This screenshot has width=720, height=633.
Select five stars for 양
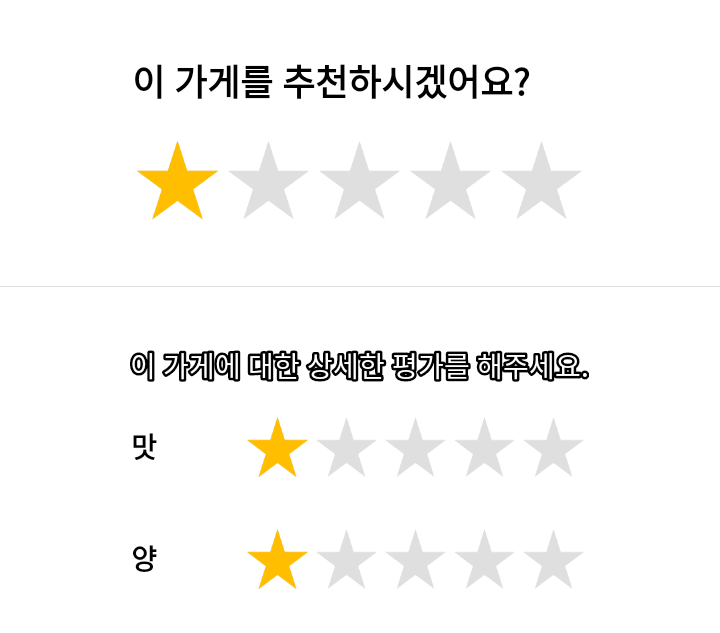[x=553, y=561]
